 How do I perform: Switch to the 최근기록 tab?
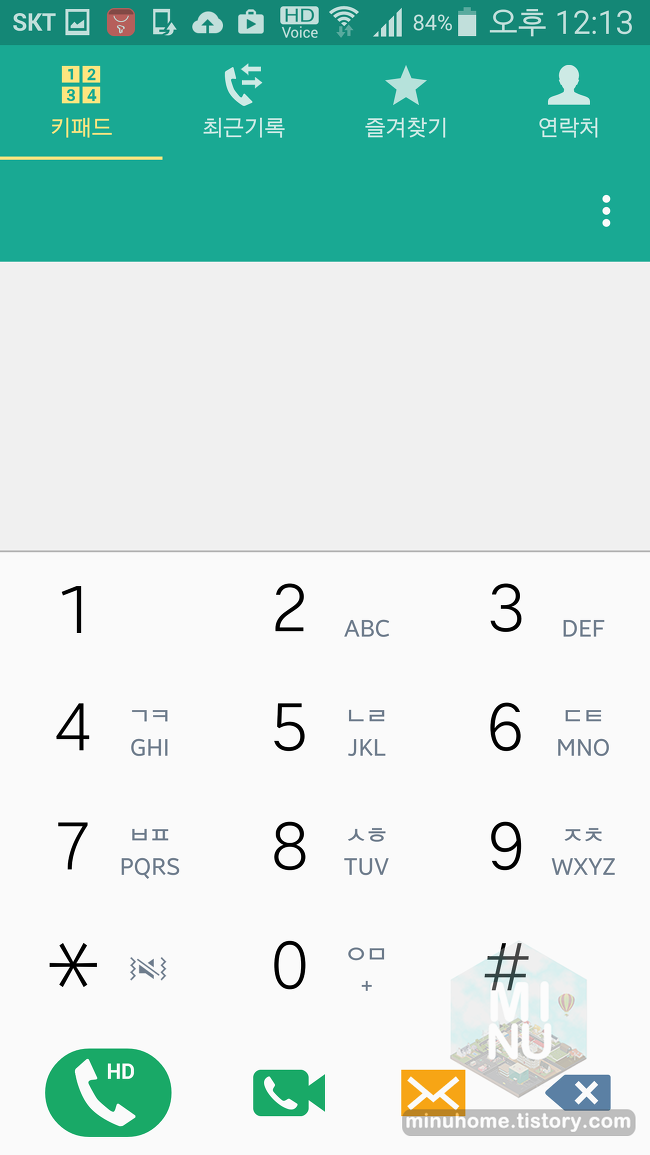click(243, 102)
